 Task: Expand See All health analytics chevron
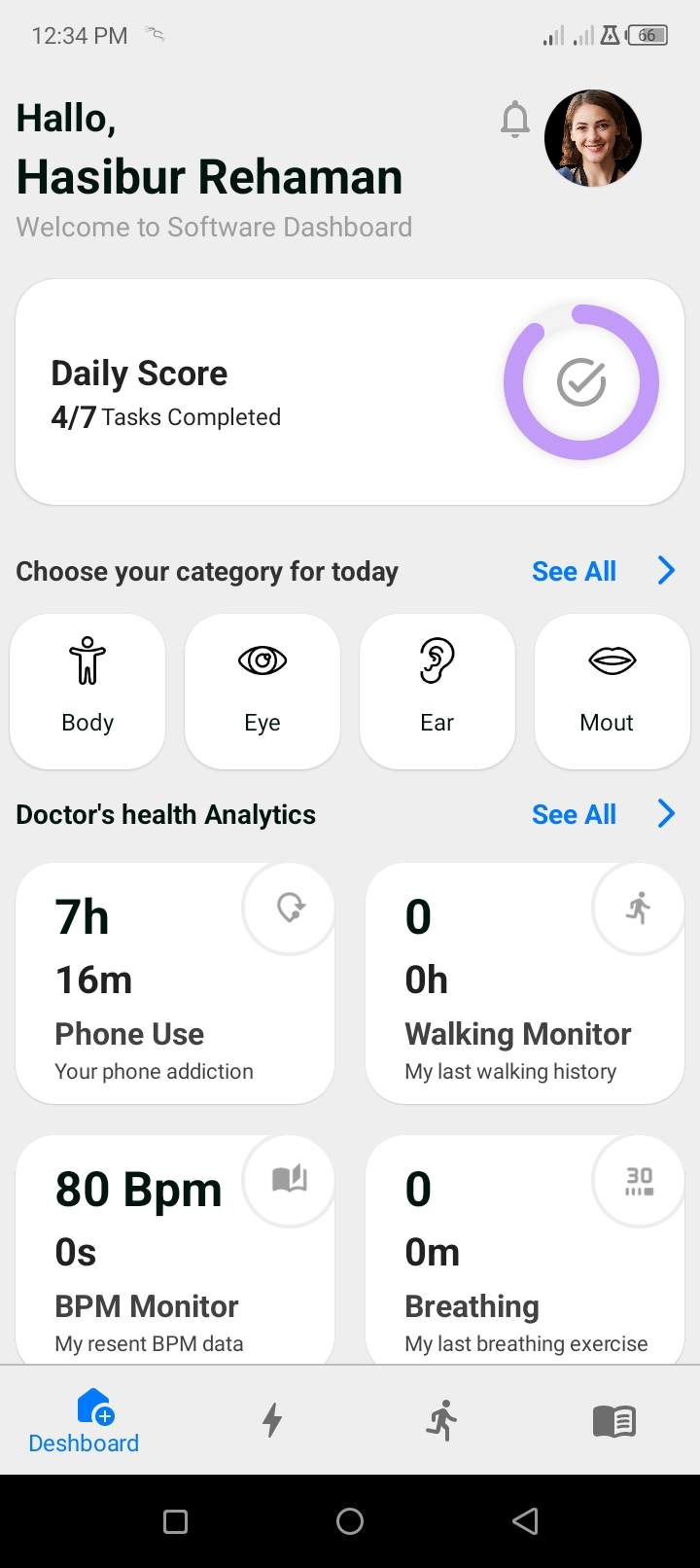[x=666, y=814]
